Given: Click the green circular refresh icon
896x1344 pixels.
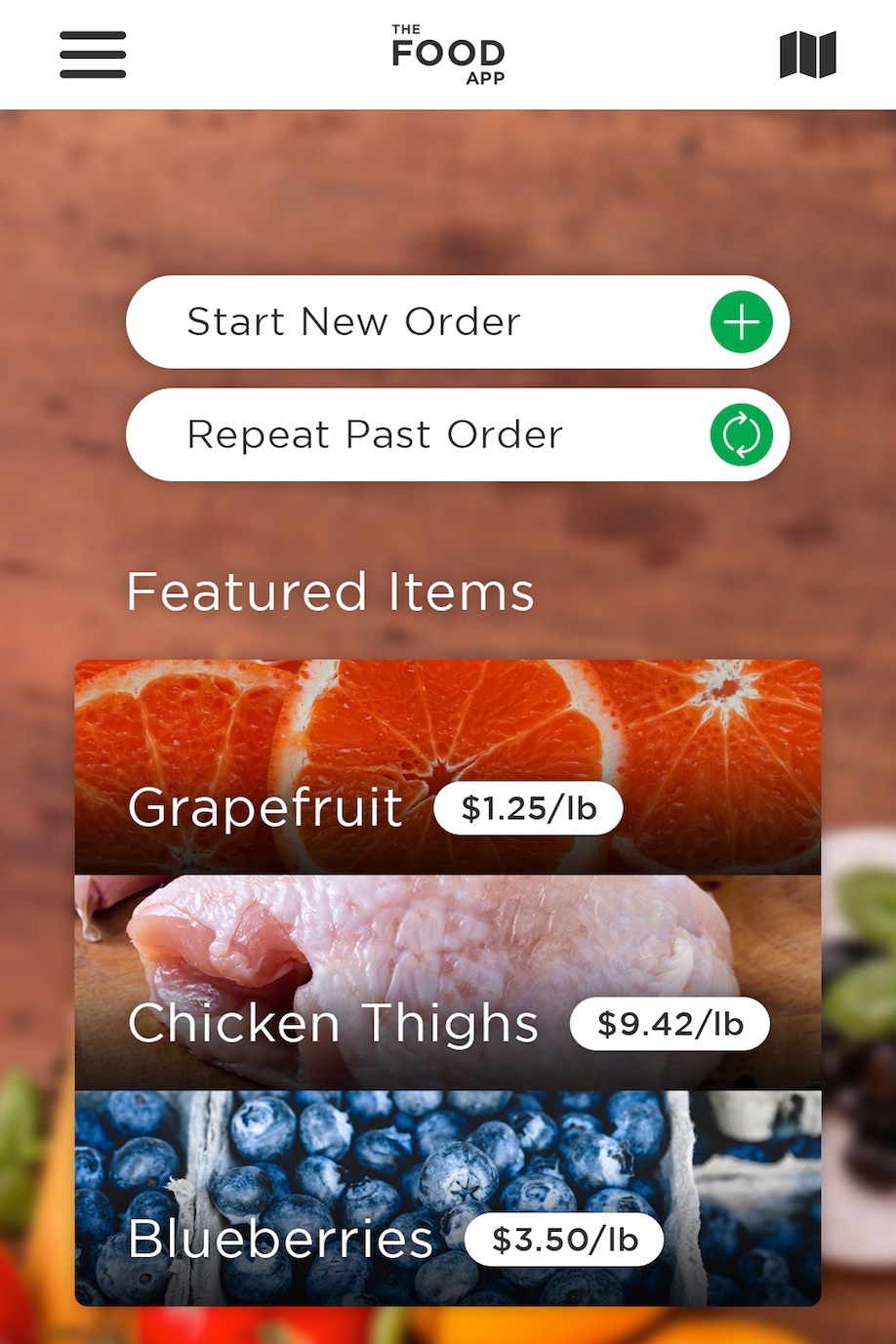Looking at the screenshot, I should click(x=742, y=435).
